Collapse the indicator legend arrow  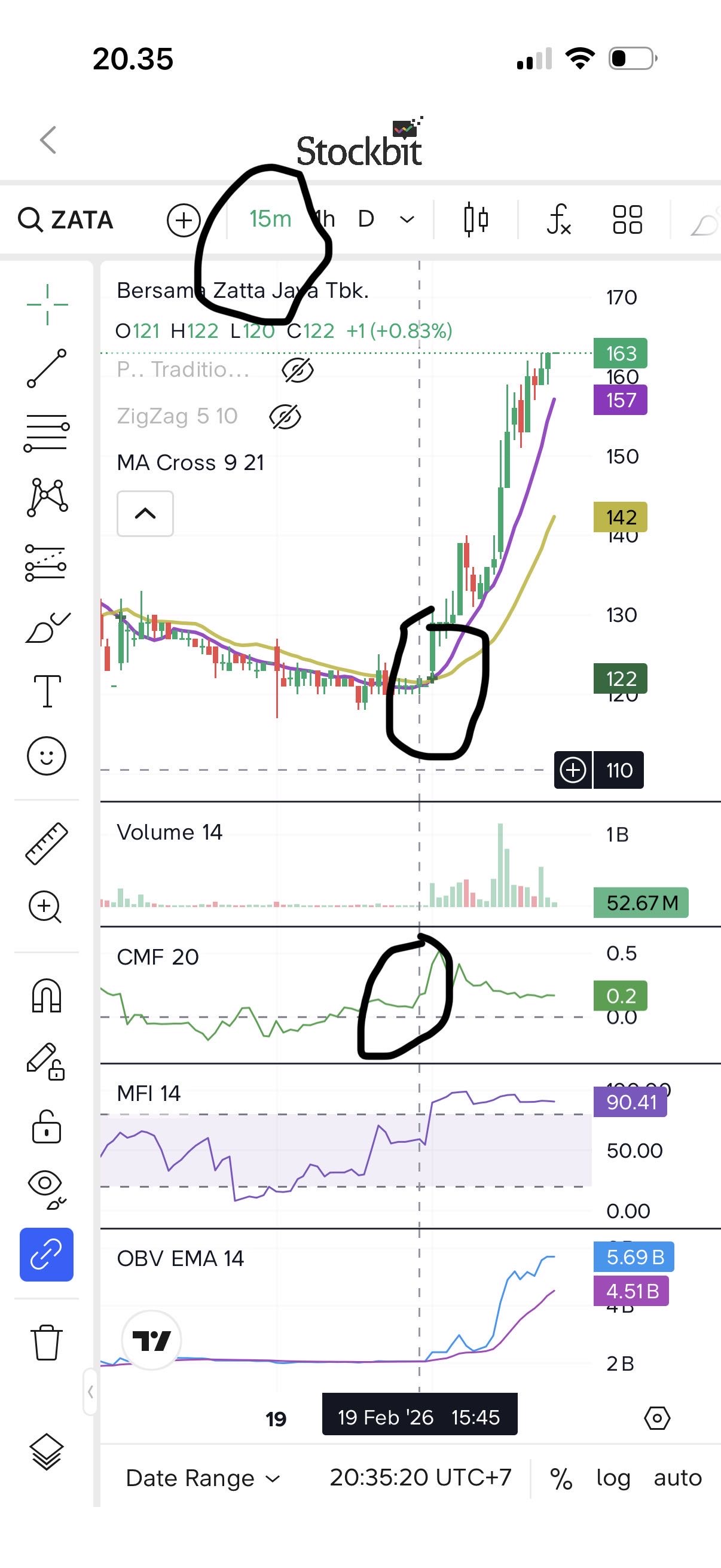pos(145,514)
